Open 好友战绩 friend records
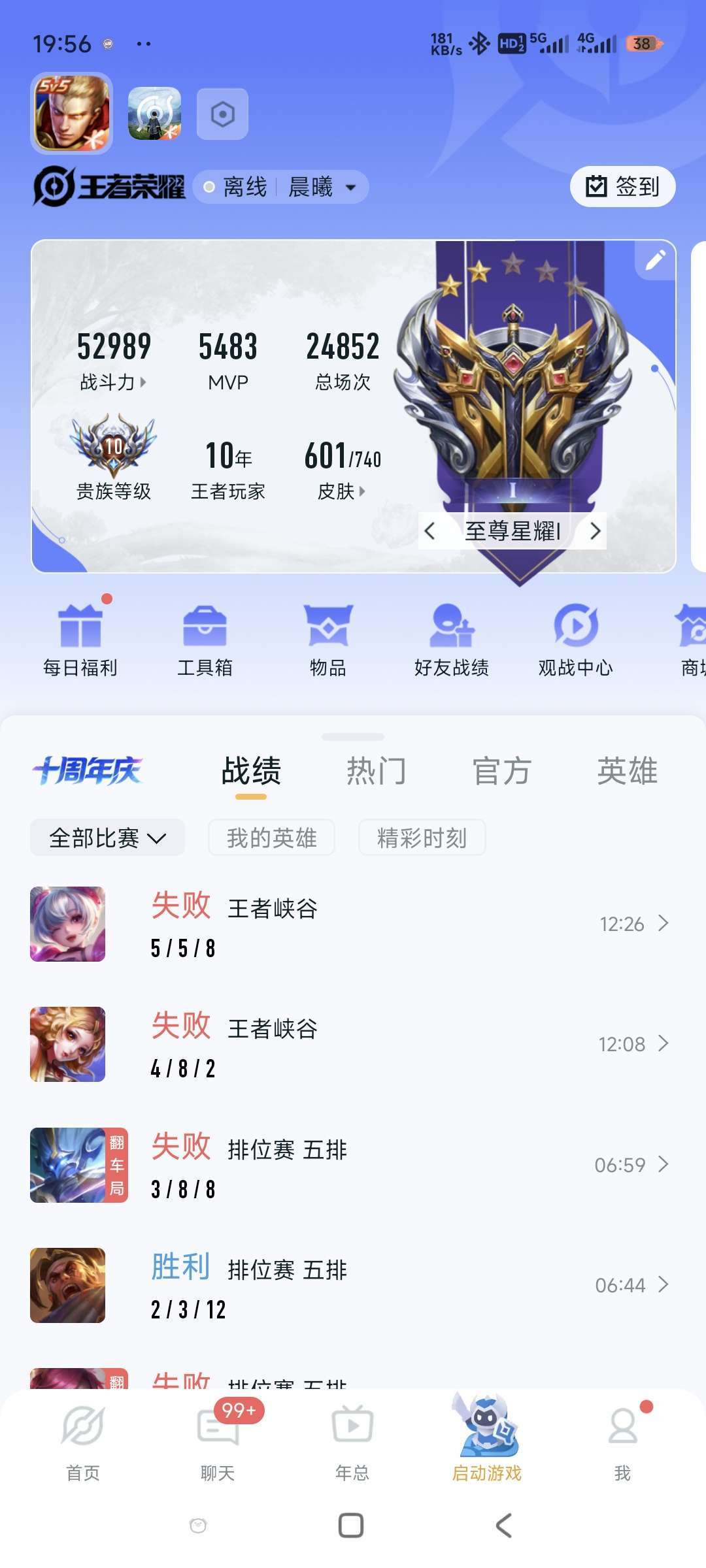706x1568 pixels. pyautogui.click(x=452, y=640)
